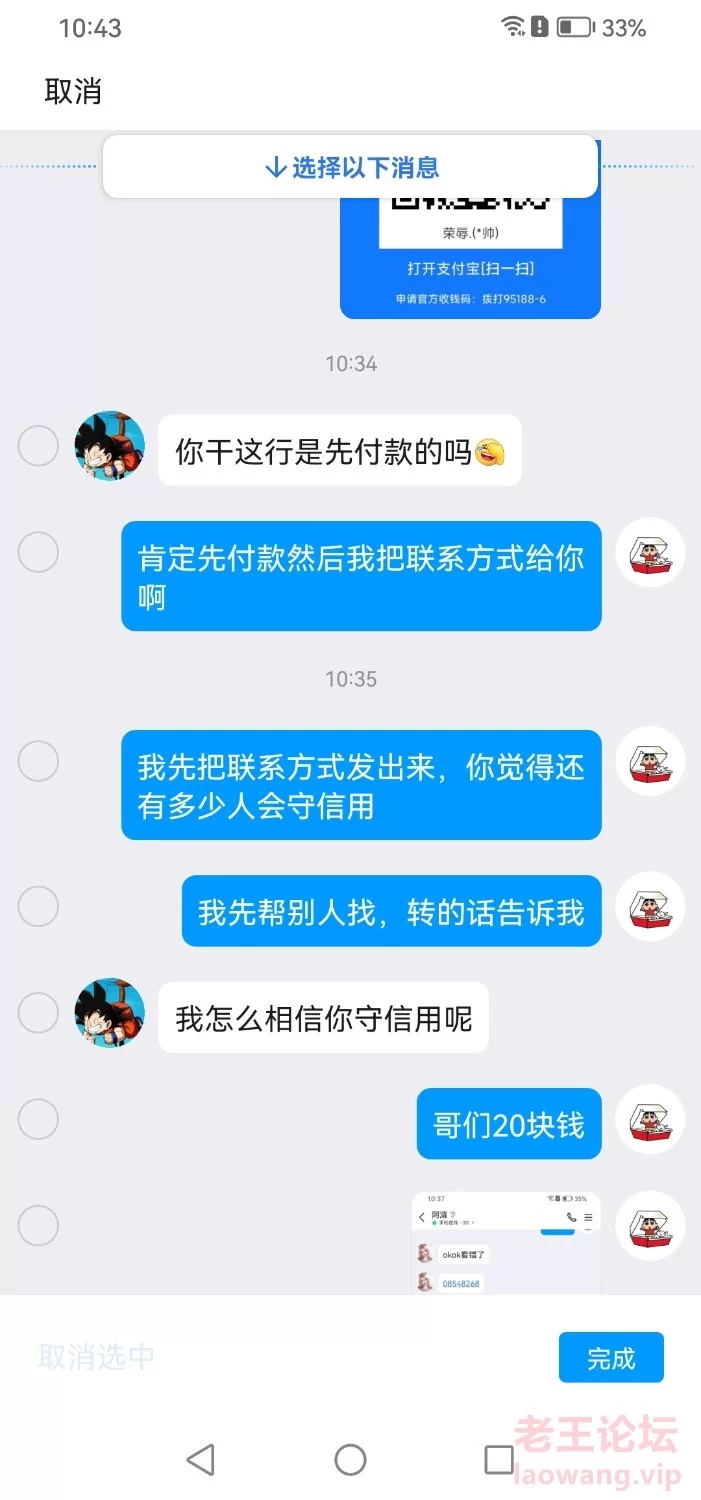This screenshot has height=1500, width=701.
Task: Tap 完成 to finish selecting
Action: coord(611,1357)
